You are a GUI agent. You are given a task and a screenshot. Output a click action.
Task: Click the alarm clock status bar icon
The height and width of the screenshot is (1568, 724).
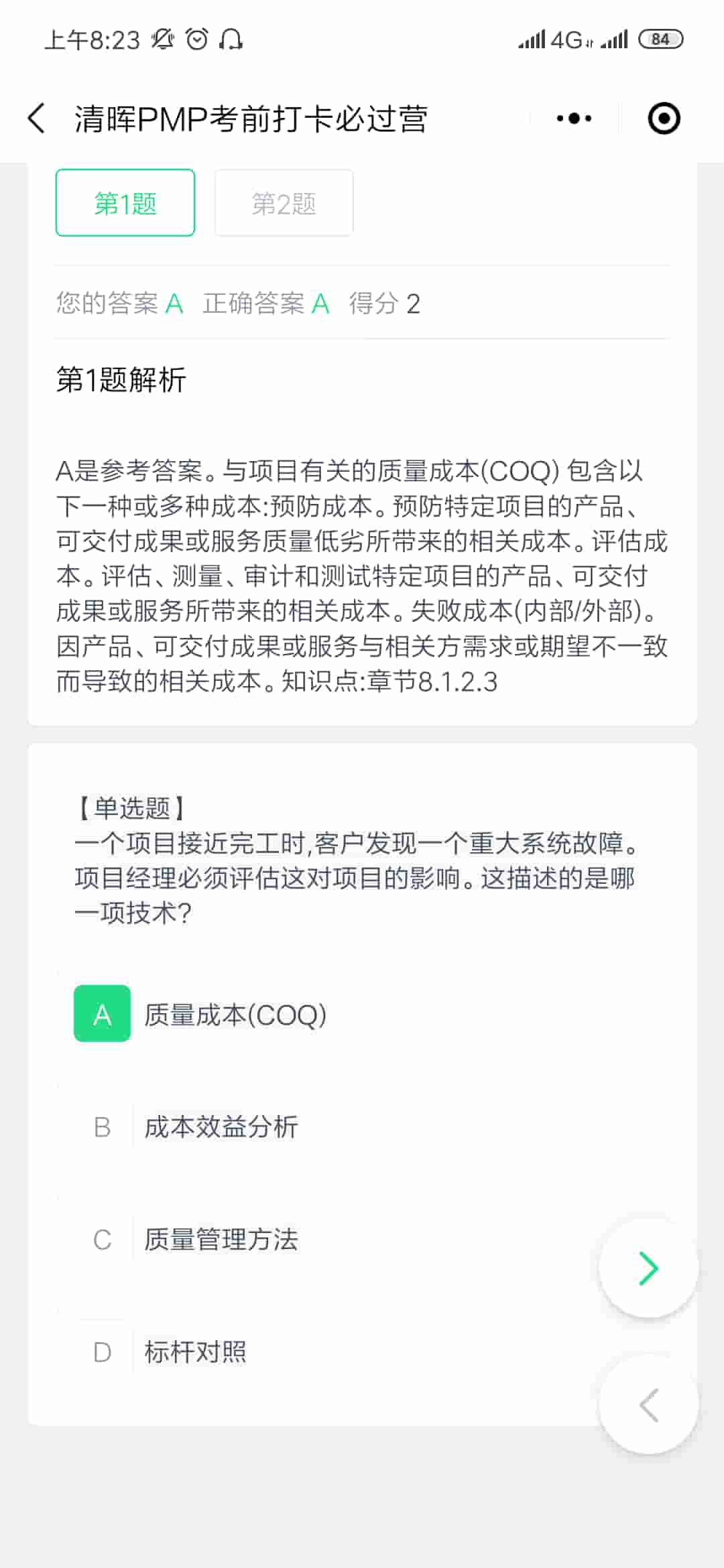(195, 40)
